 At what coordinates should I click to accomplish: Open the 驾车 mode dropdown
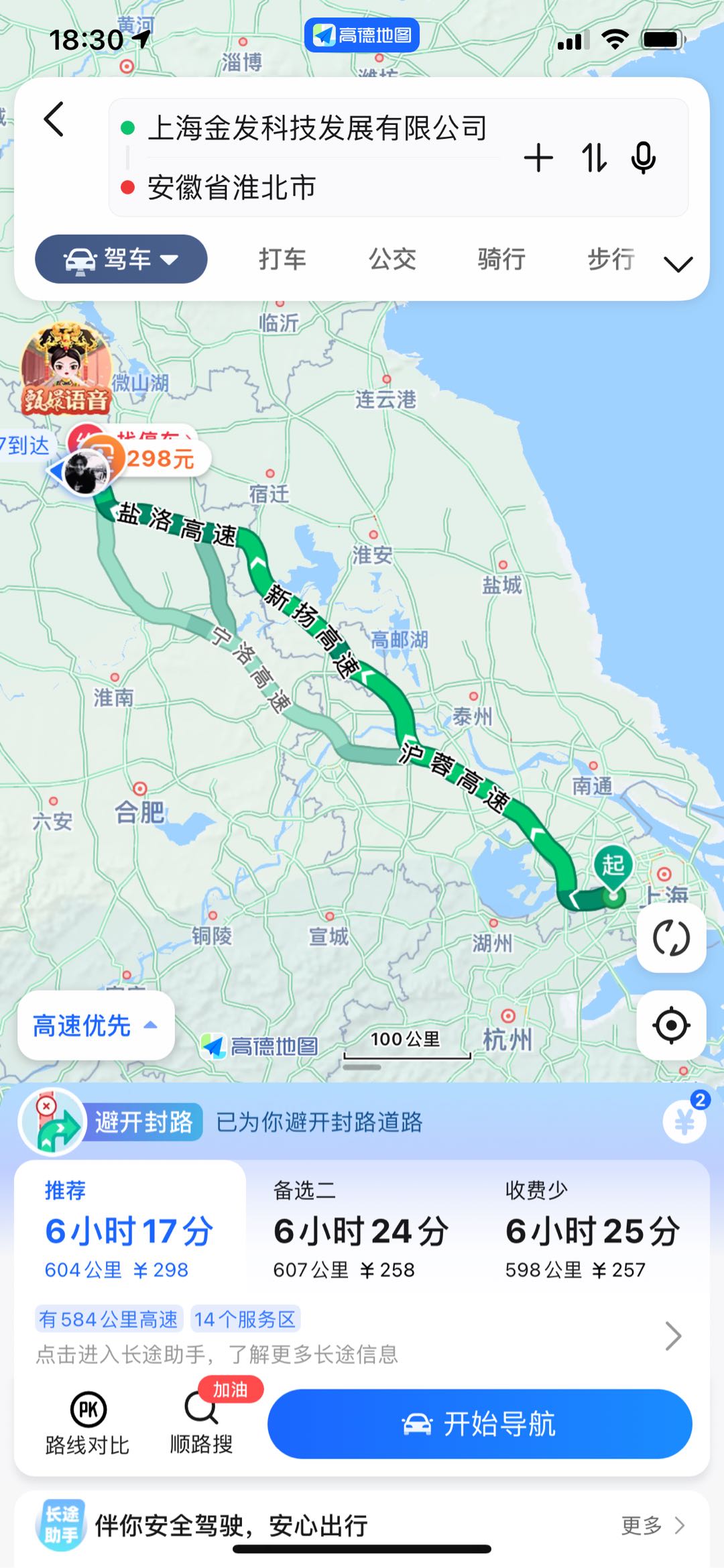tap(121, 260)
